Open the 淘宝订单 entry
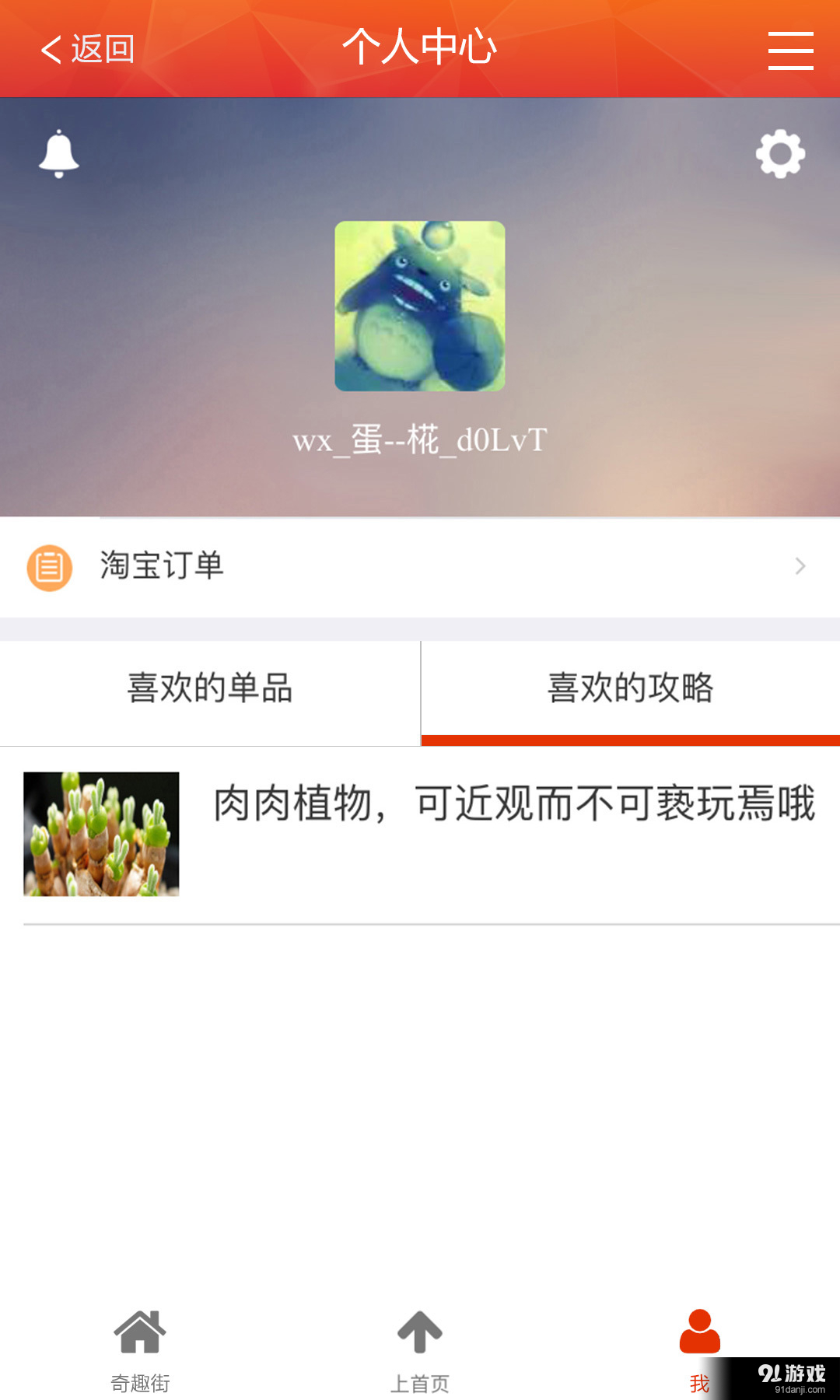The width and height of the screenshot is (840, 1400). click(160, 567)
